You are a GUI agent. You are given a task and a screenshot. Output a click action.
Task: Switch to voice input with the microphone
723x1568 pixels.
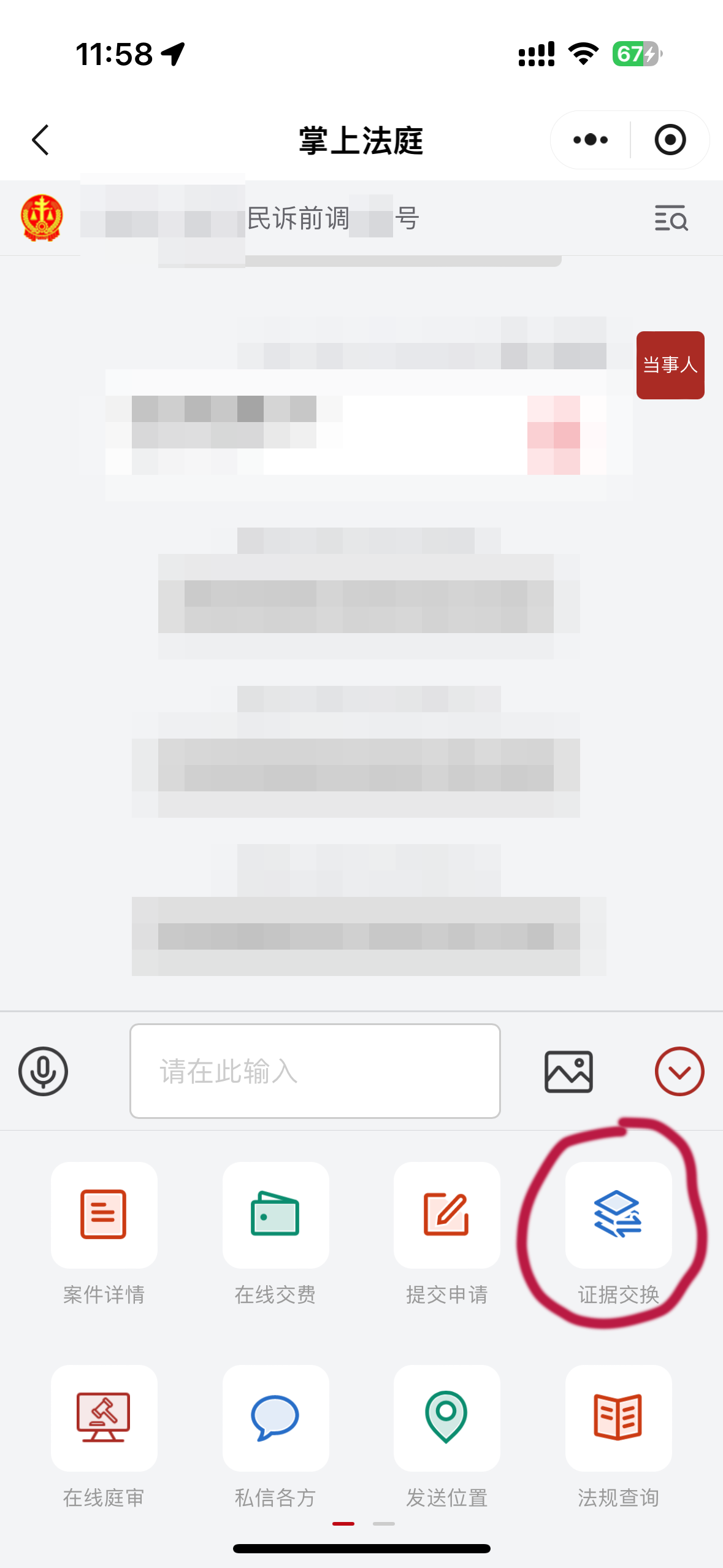[43, 1071]
